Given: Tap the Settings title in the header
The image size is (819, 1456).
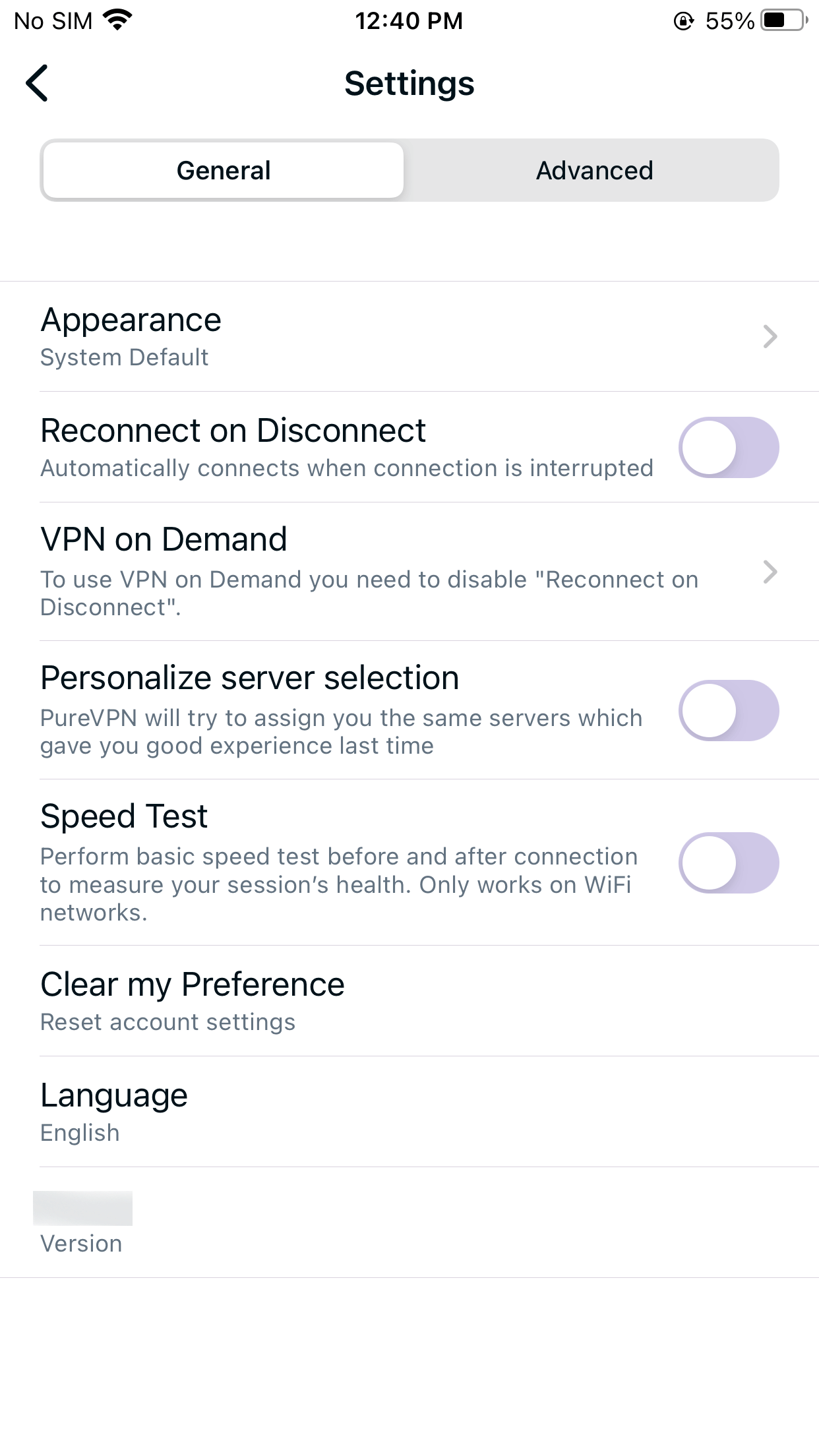Looking at the screenshot, I should click(409, 84).
